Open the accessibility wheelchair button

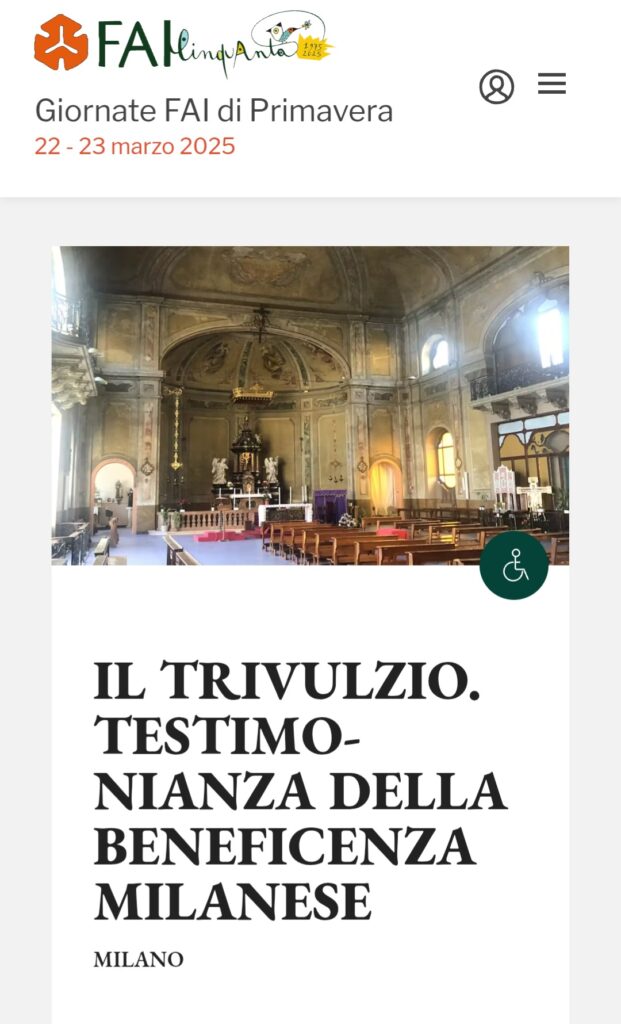pyautogui.click(x=514, y=565)
